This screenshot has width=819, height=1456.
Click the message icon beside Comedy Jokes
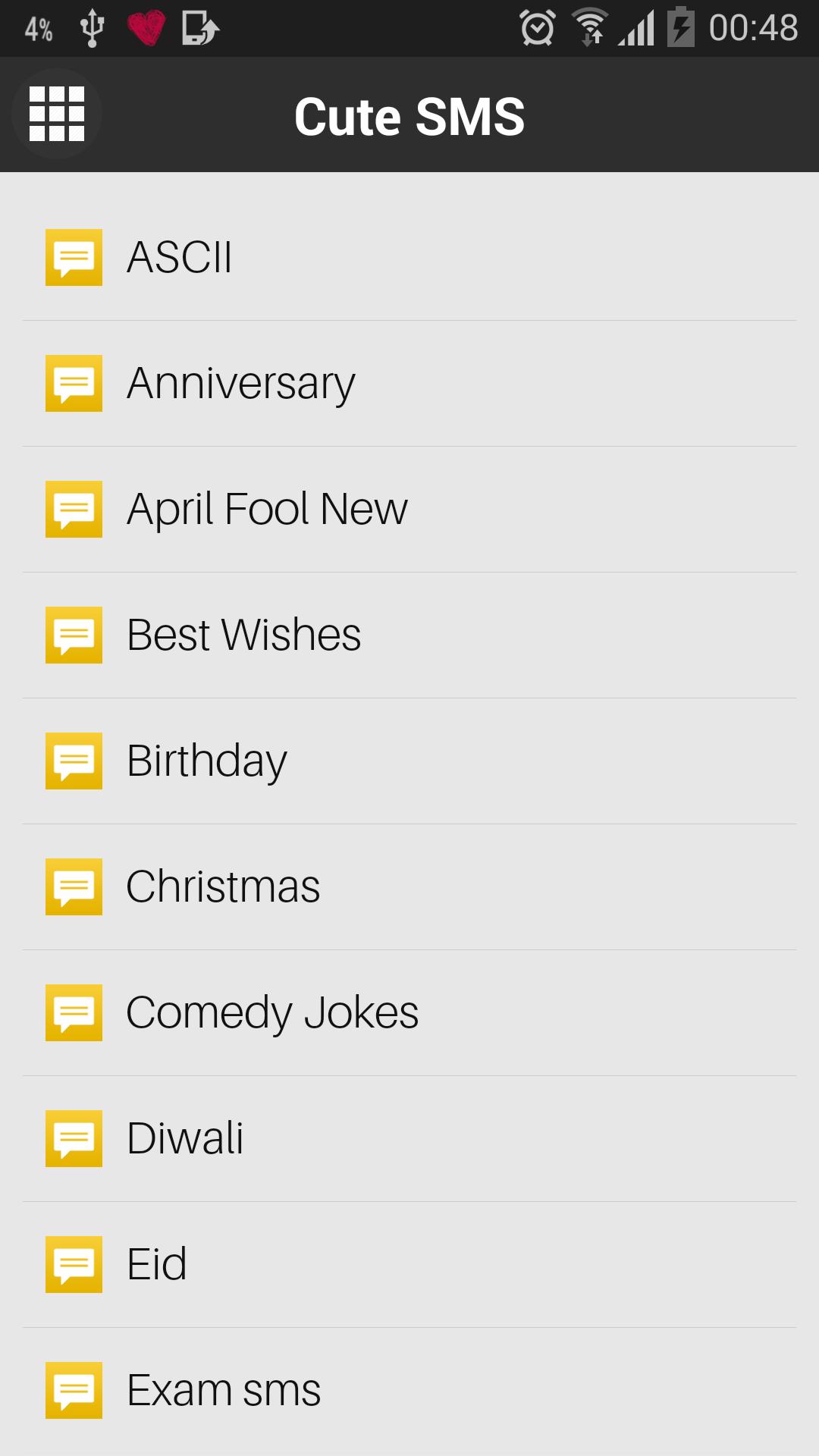[74, 1012]
